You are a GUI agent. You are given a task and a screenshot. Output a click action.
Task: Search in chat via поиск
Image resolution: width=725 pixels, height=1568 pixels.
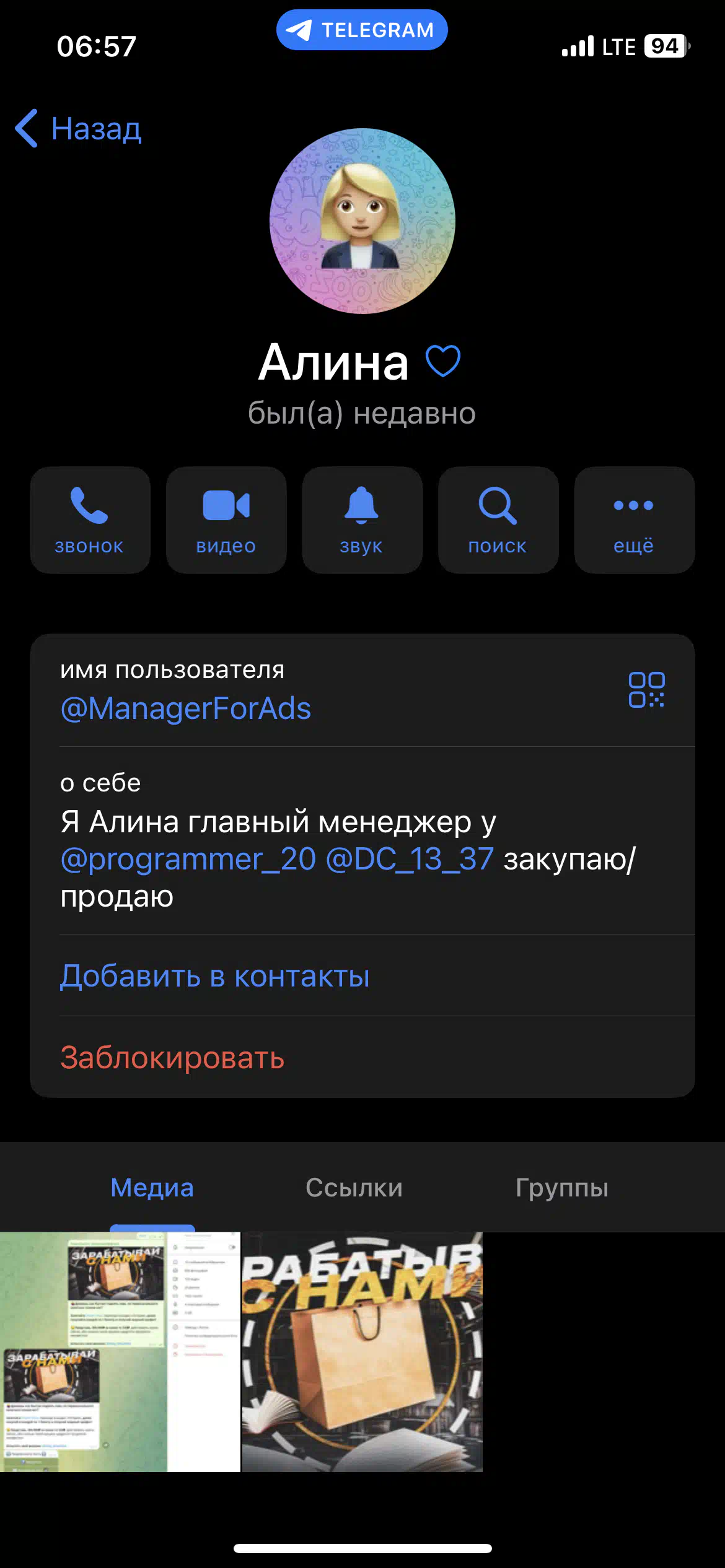click(x=498, y=520)
